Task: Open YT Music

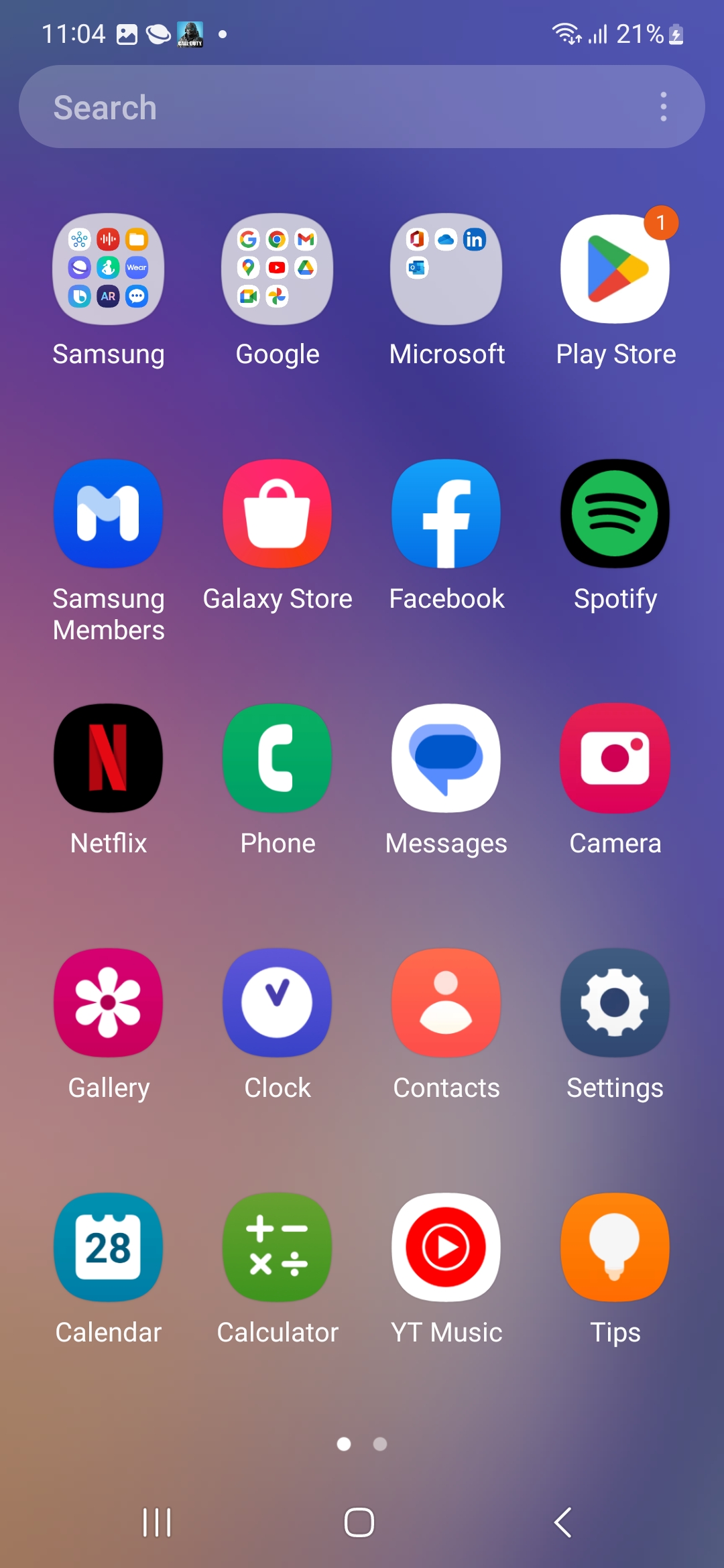Action: pos(446,1248)
